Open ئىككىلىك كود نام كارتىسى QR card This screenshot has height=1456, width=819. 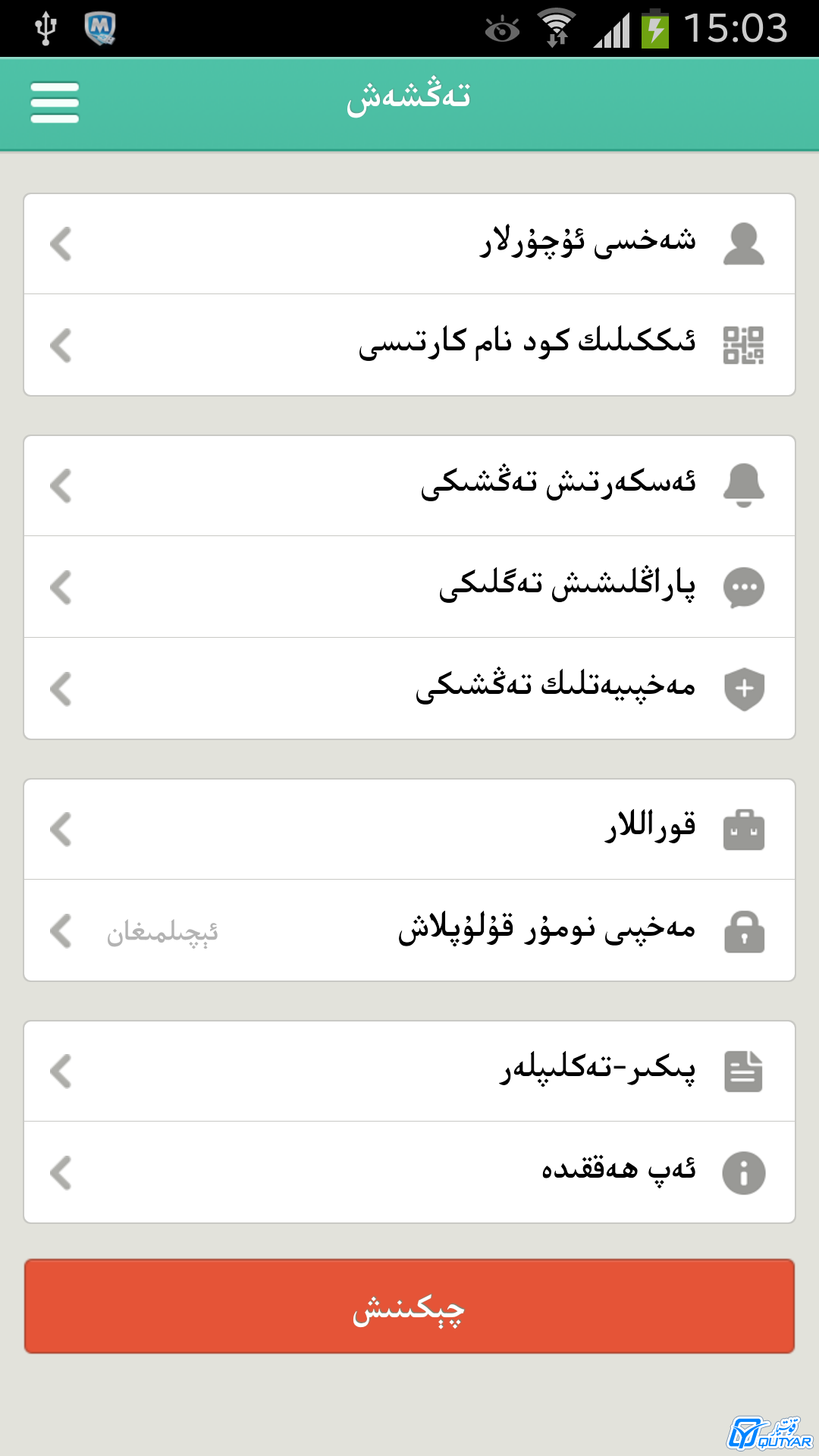pyautogui.click(x=409, y=345)
